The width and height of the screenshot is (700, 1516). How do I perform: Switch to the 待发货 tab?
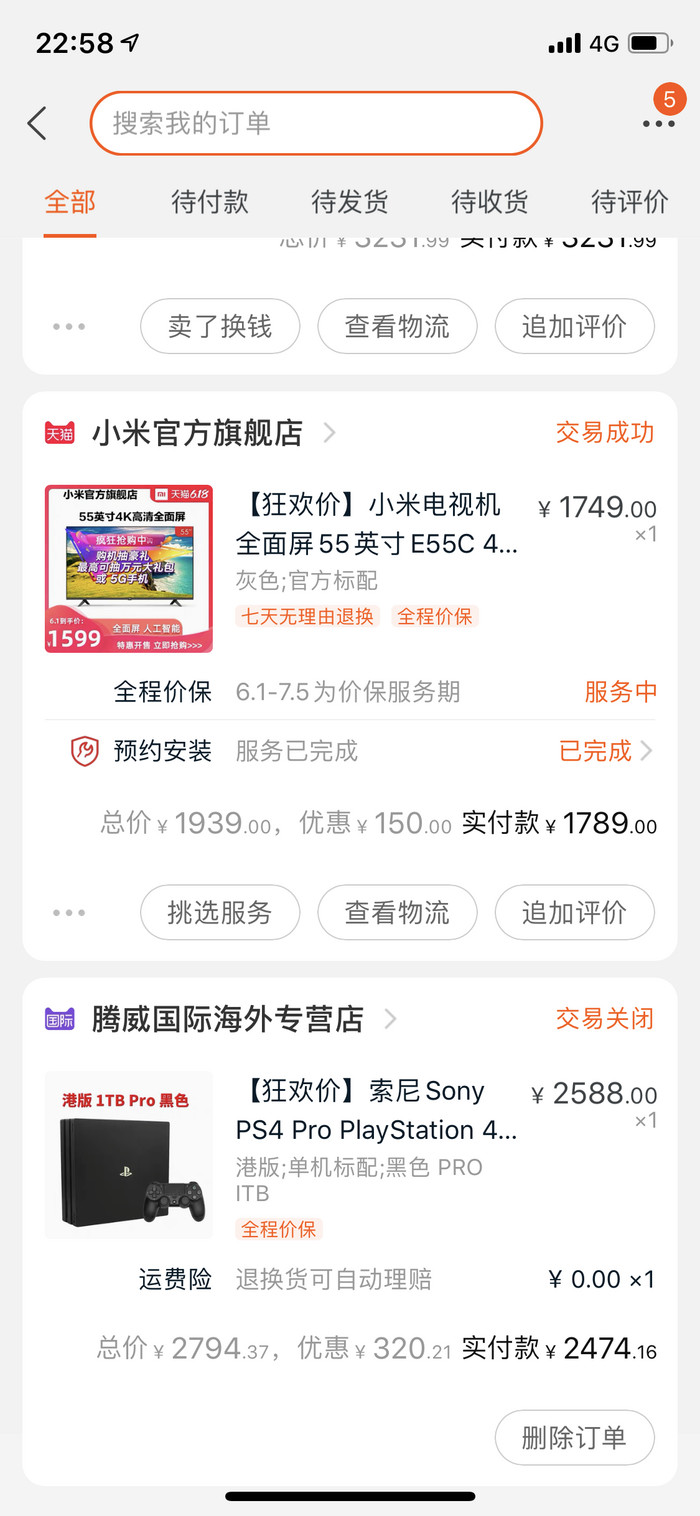click(x=350, y=202)
